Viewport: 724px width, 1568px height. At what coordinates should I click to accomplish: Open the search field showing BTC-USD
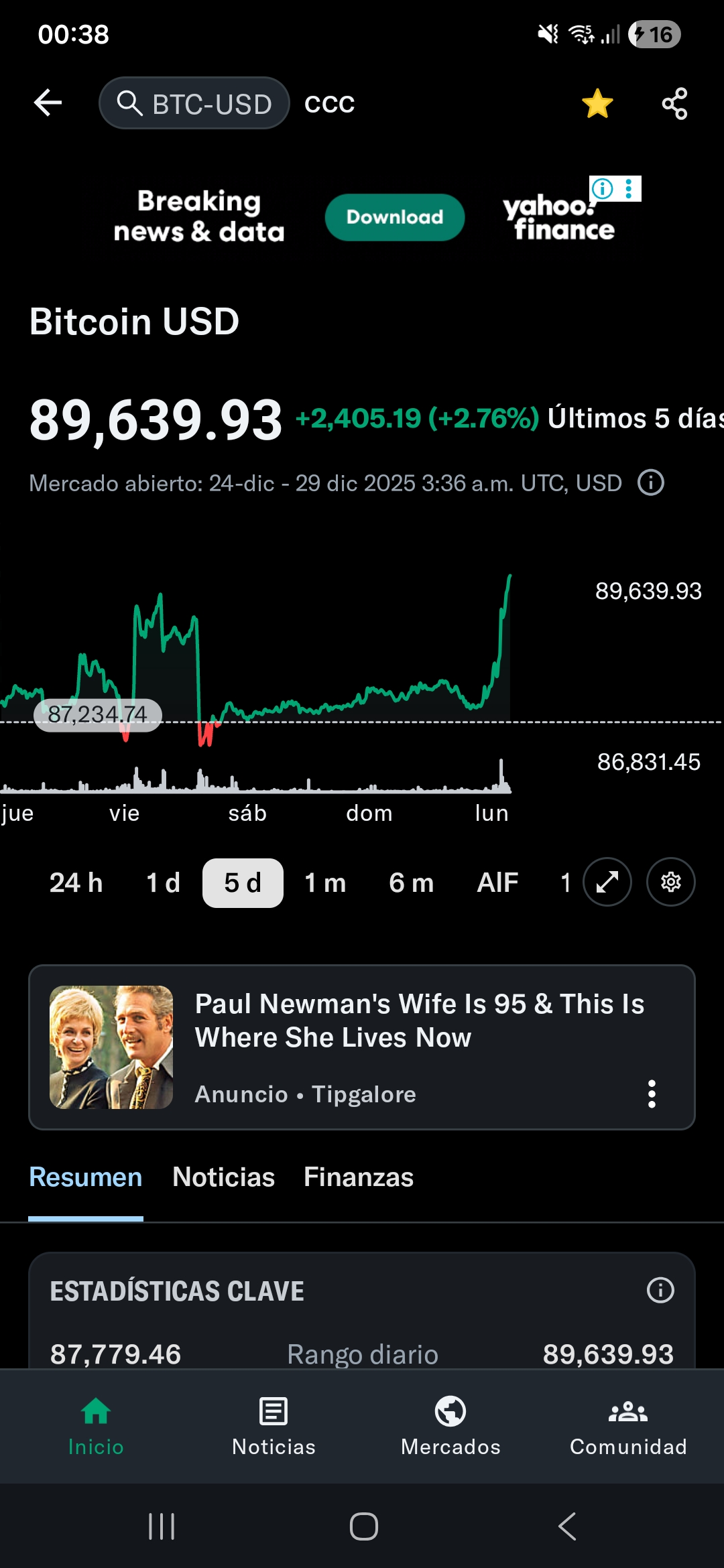(194, 103)
